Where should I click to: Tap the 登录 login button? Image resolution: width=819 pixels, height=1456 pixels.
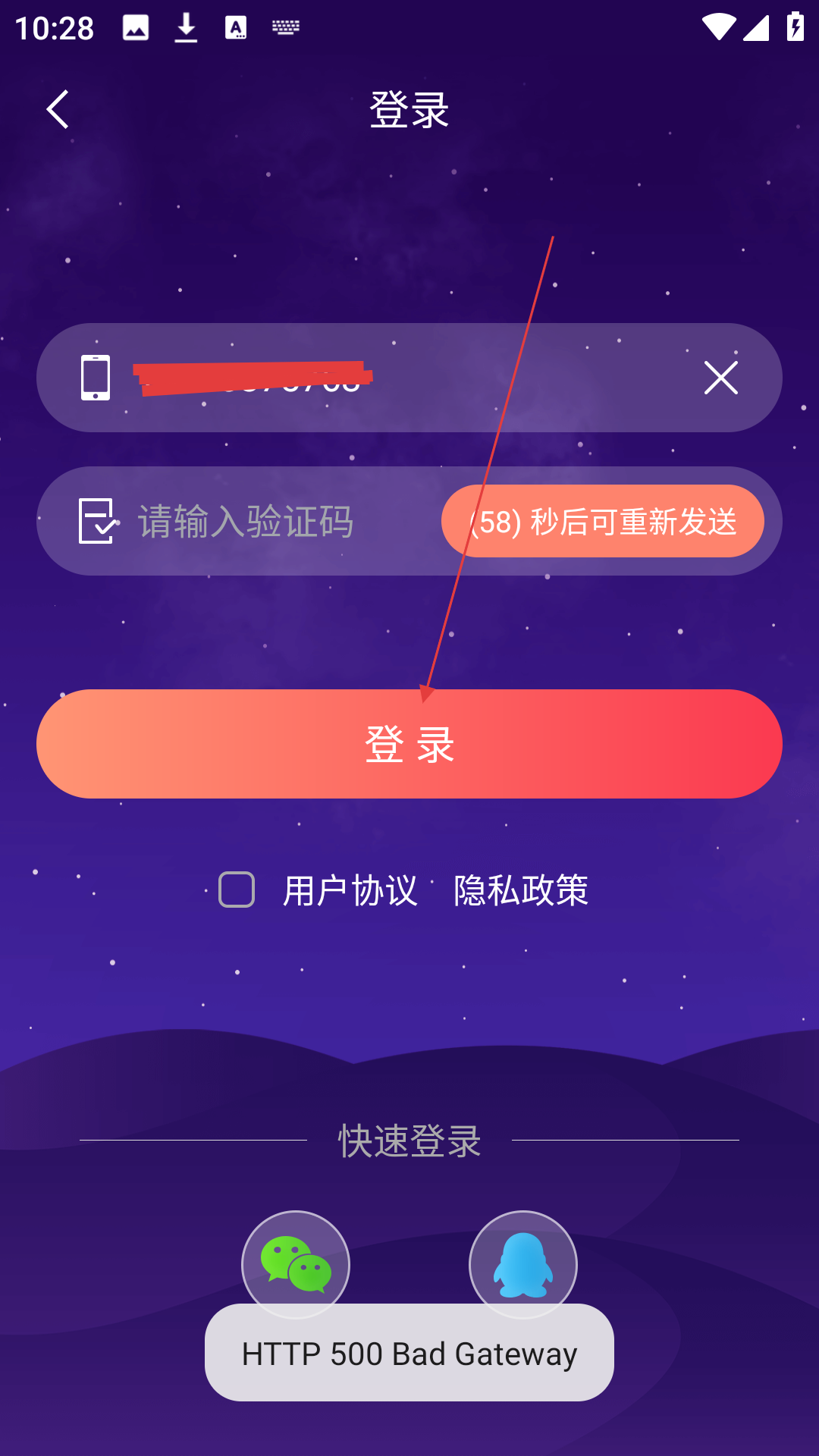click(x=409, y=744)
